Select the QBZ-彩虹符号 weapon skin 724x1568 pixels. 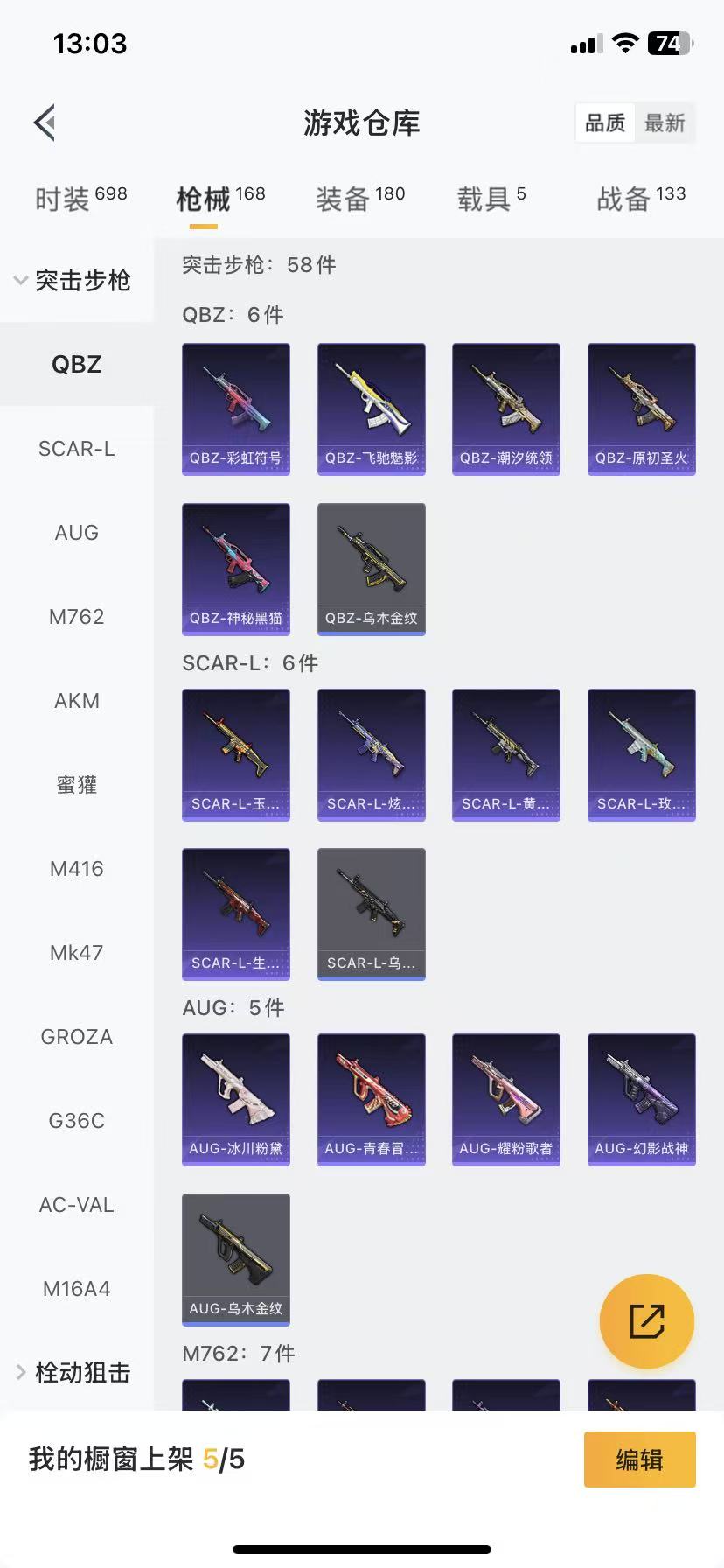pos(235,408)
